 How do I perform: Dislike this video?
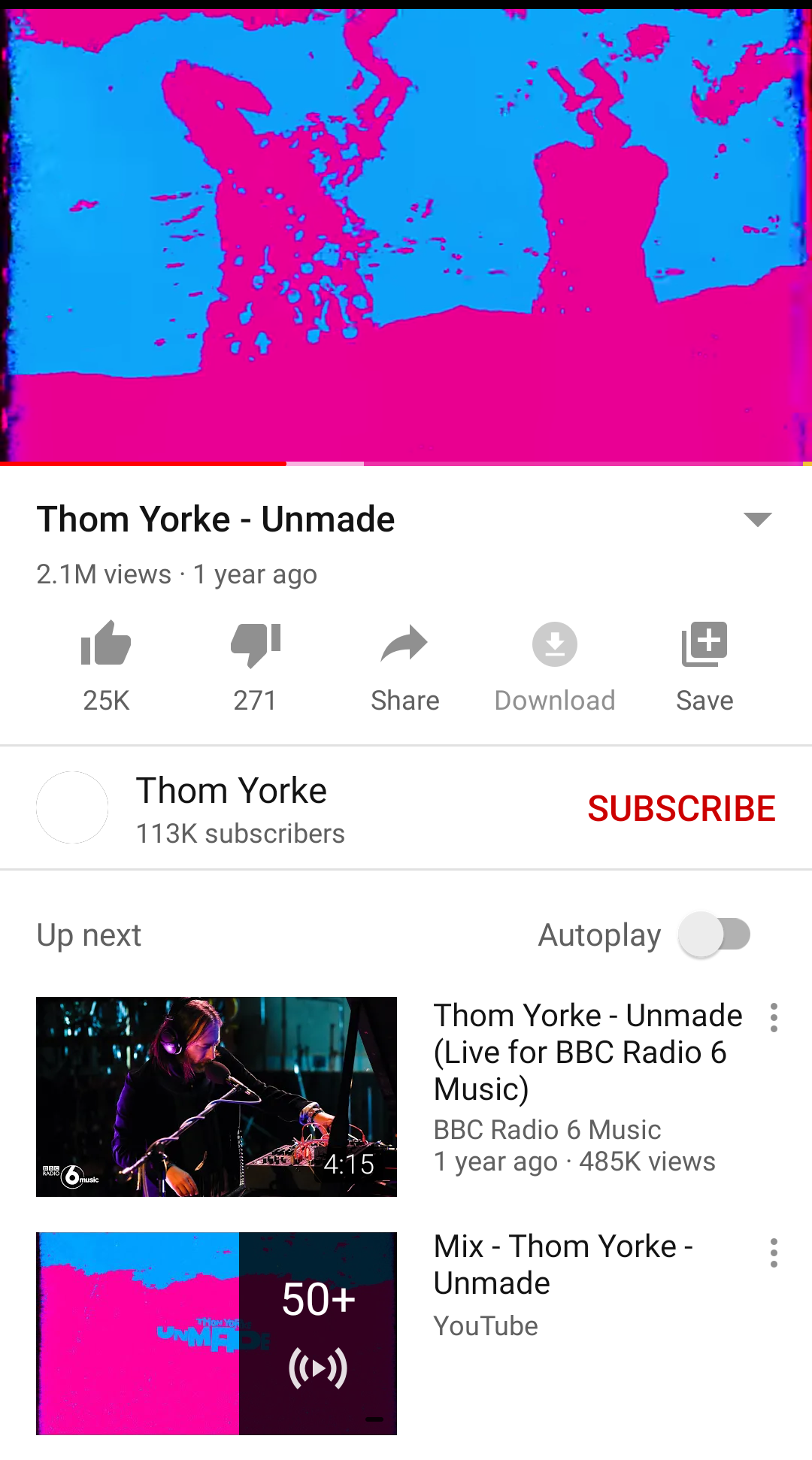[x=255, y=645]
